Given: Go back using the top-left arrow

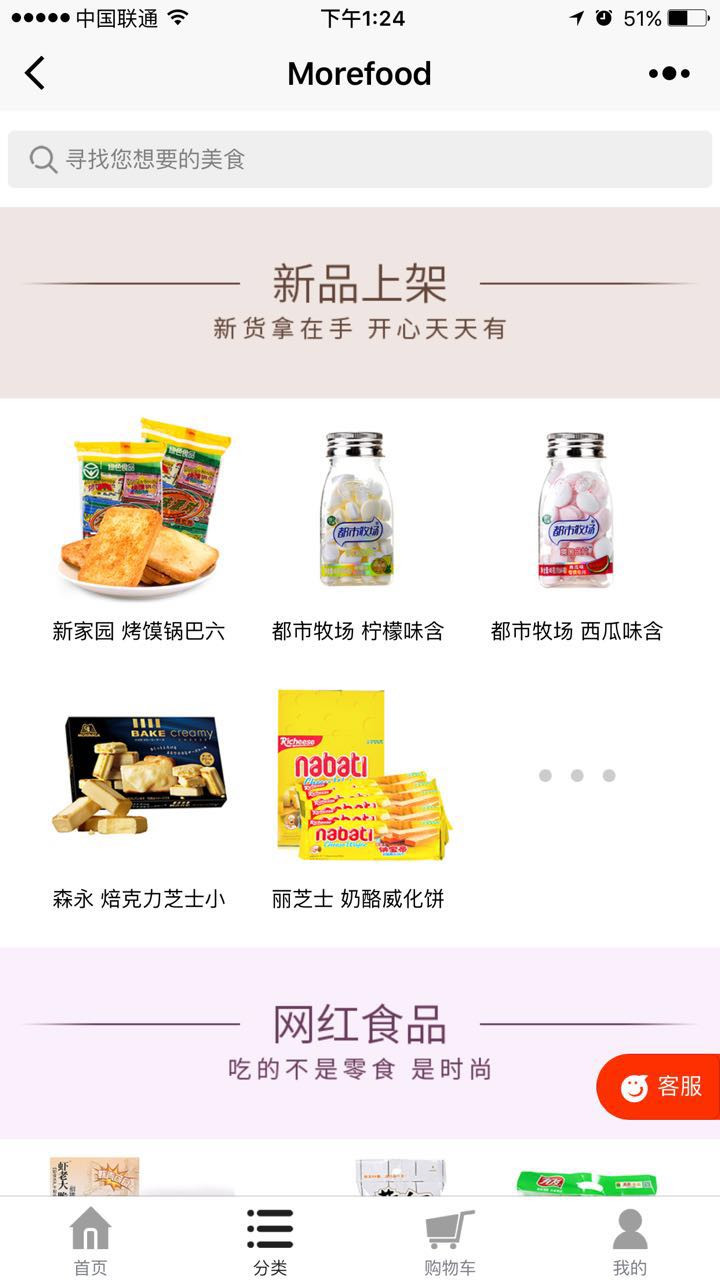Looking at the screenshot, I should pyautogui.click(x=35, y=73).
